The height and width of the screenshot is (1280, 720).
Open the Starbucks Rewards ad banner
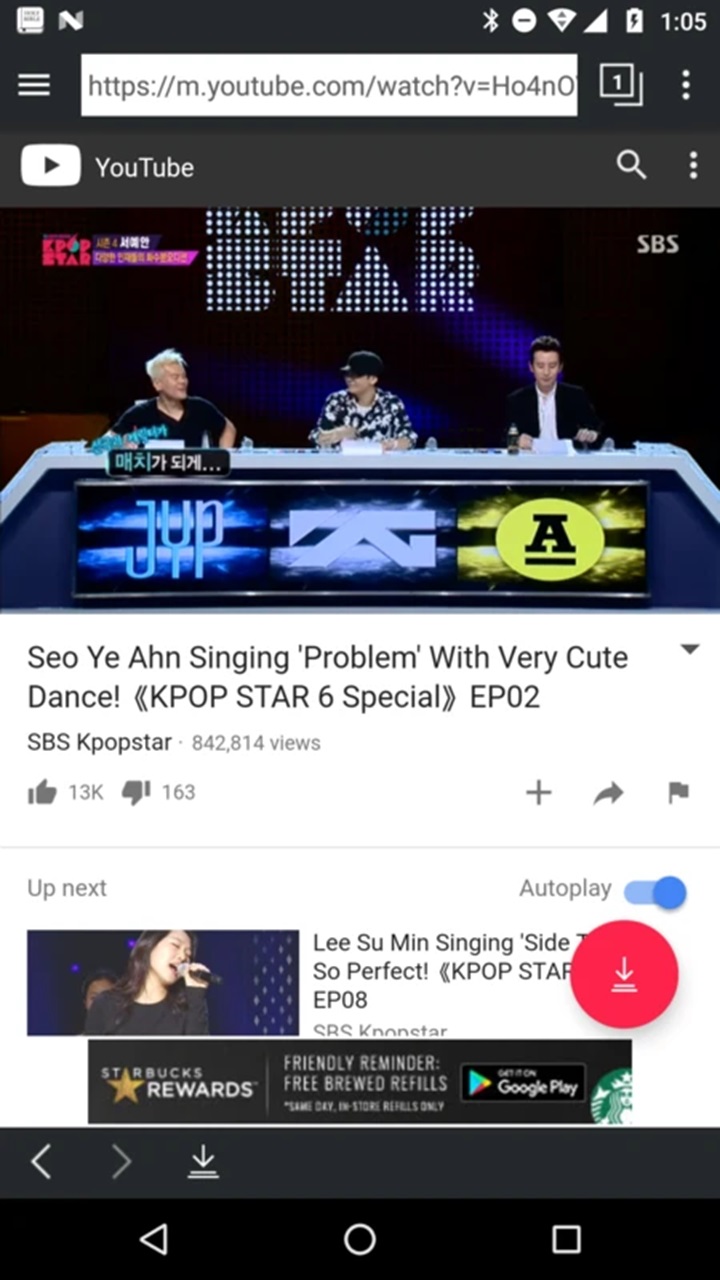(x=360, y=1082)
